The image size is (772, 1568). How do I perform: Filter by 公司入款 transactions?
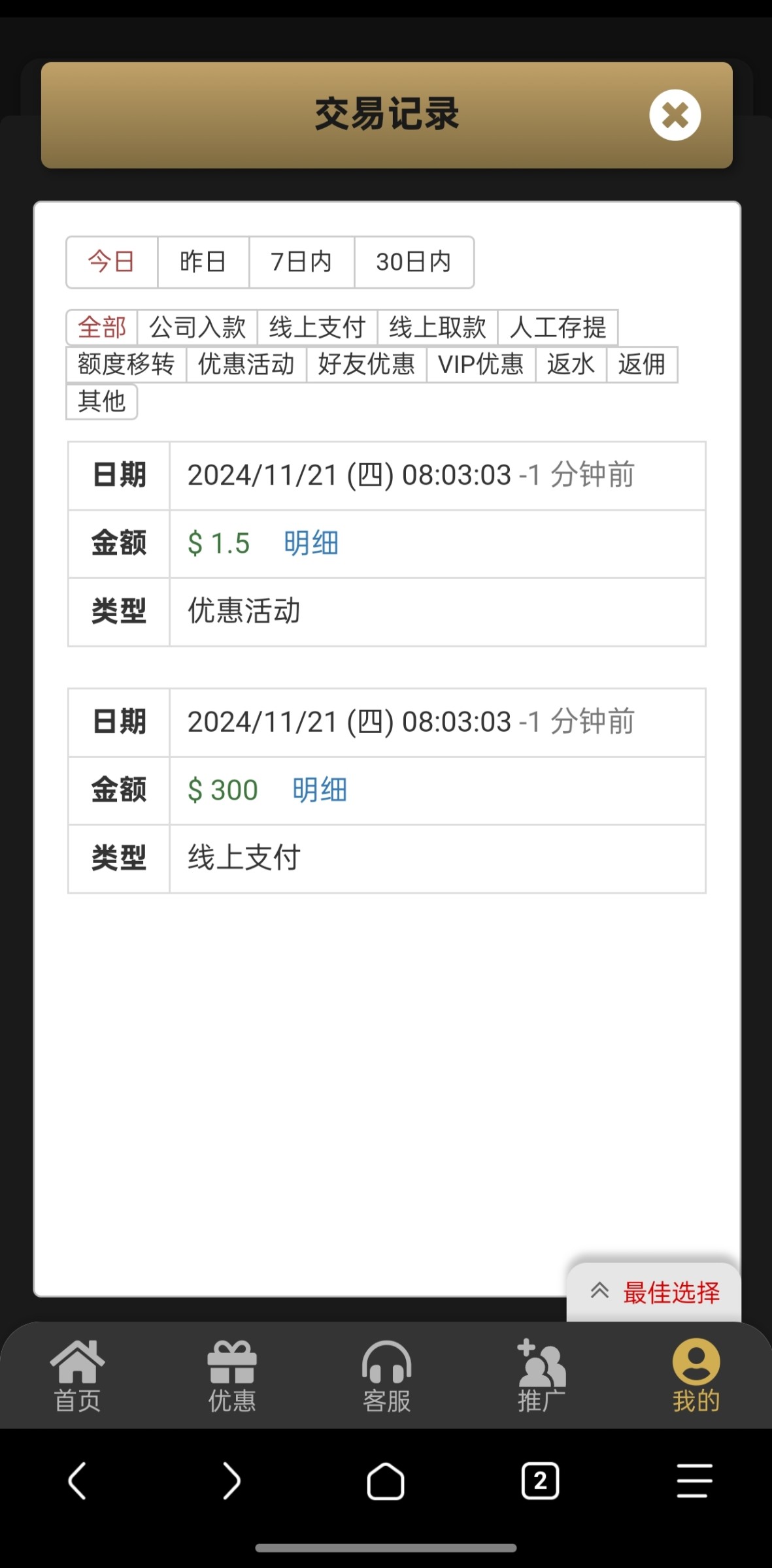point(197,327)
